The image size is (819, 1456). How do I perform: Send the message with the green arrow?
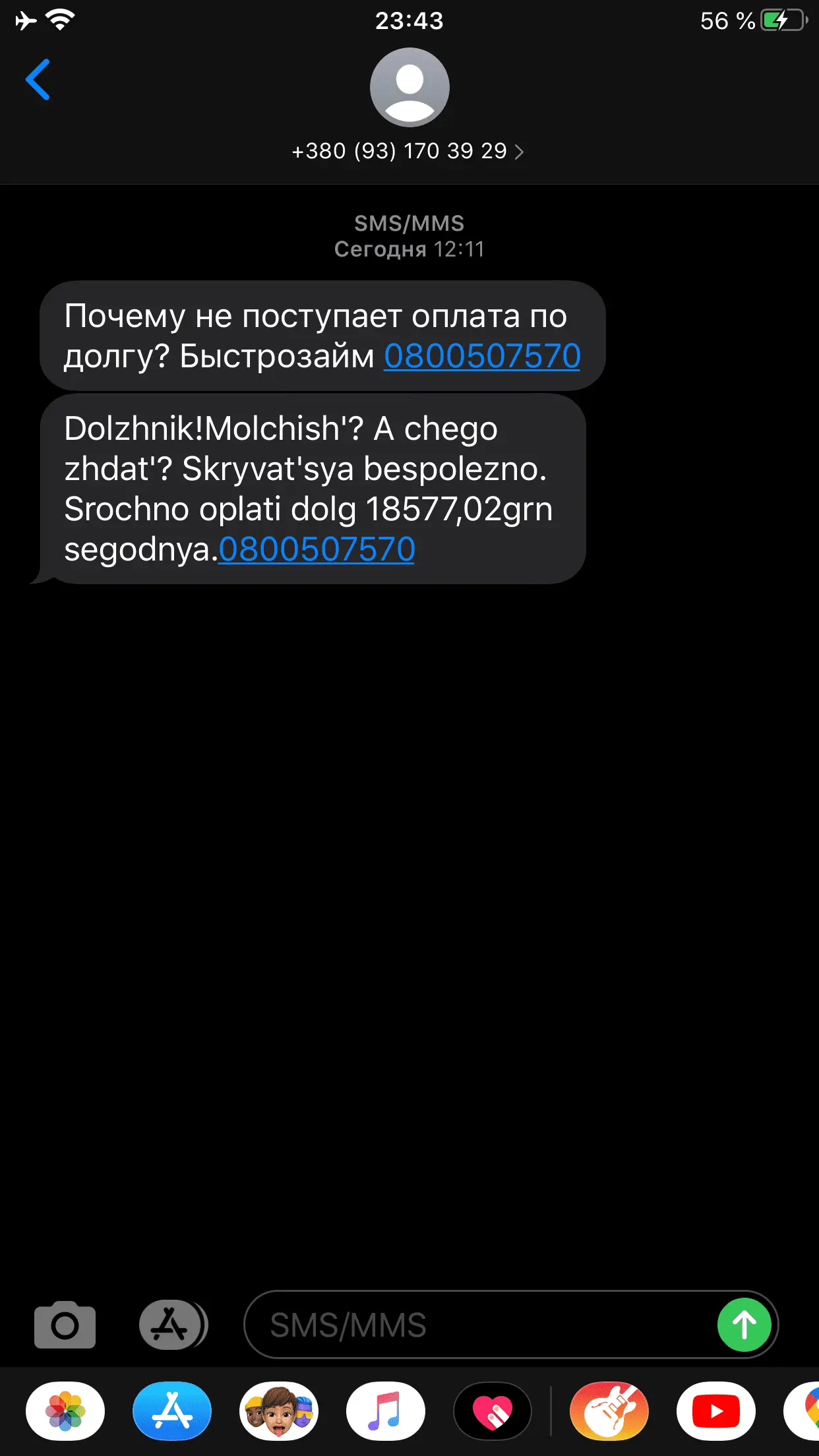click(x=744, y=1325)
